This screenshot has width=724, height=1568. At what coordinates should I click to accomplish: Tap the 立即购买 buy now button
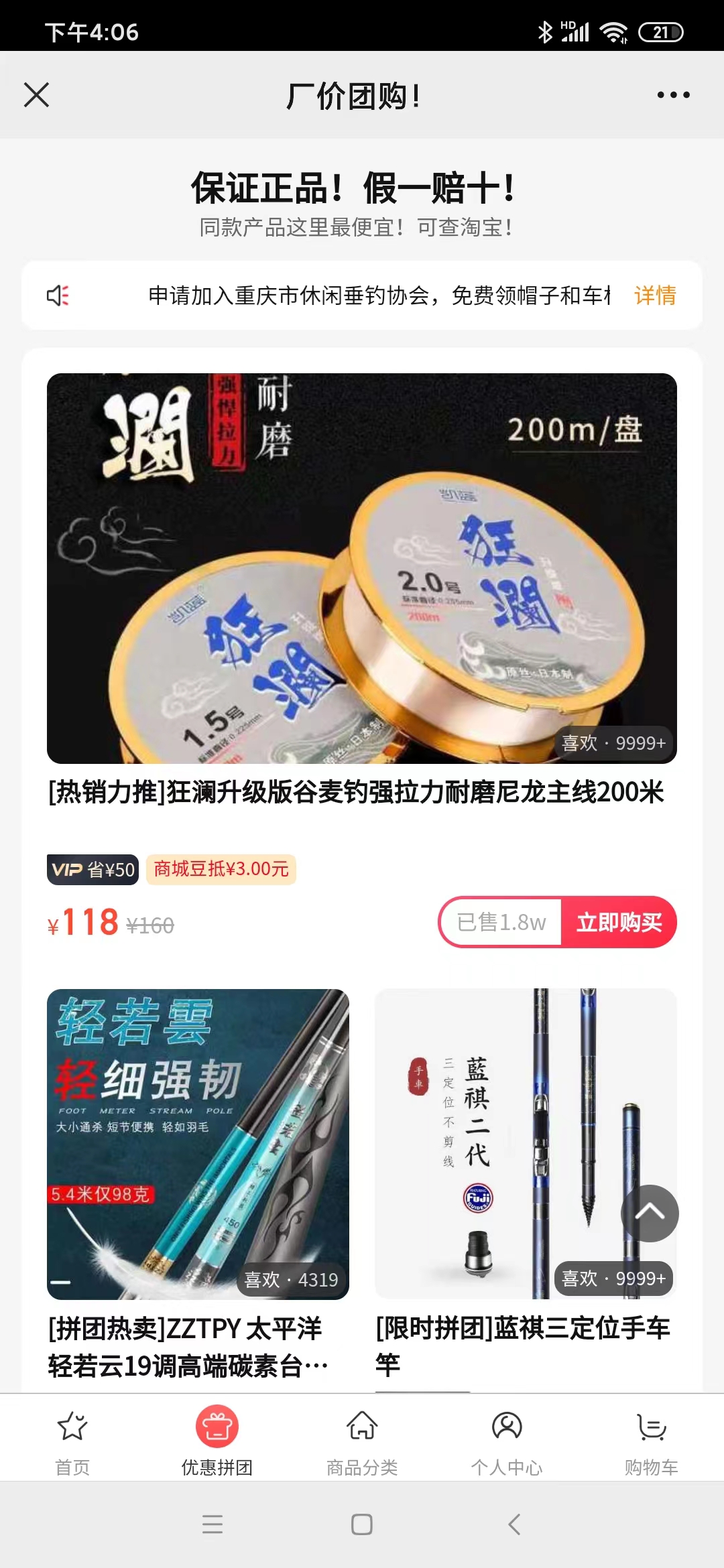click(617, 922)
